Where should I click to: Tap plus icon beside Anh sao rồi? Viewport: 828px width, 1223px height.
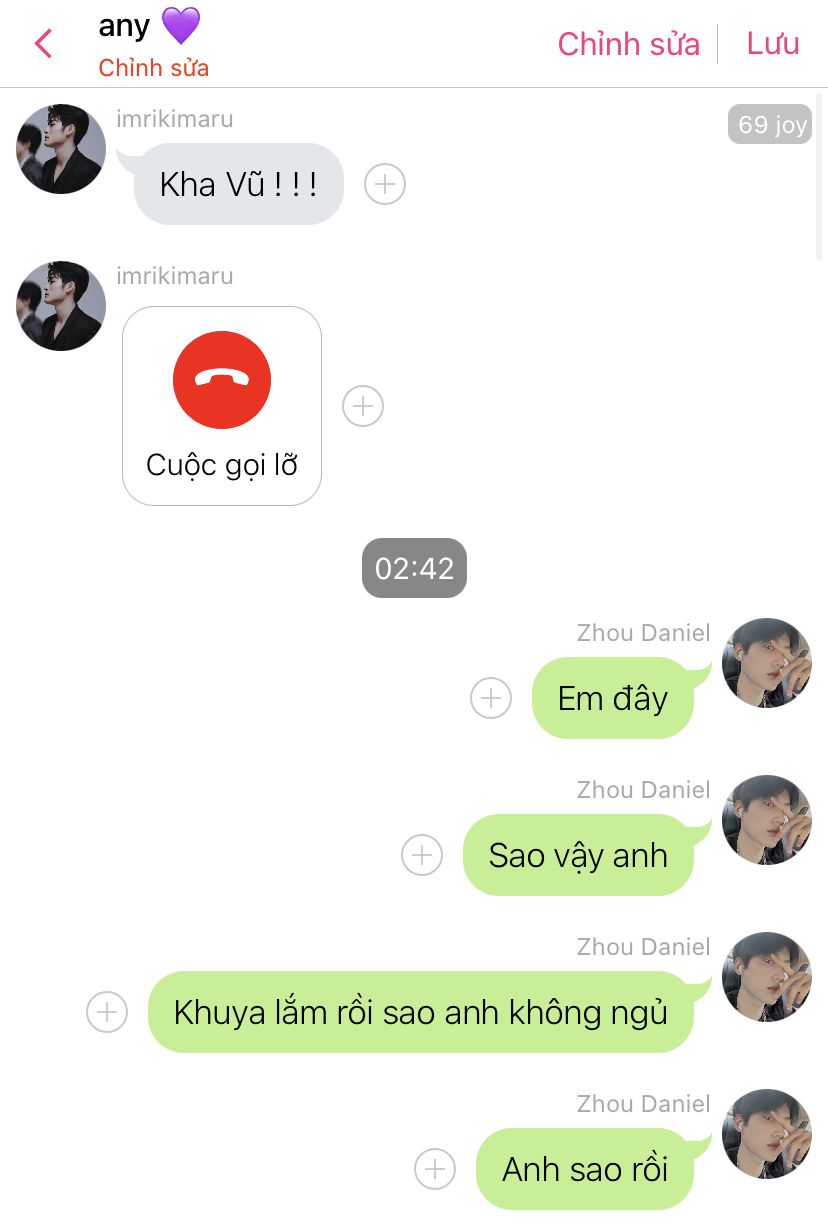[x=435, y=1169]
